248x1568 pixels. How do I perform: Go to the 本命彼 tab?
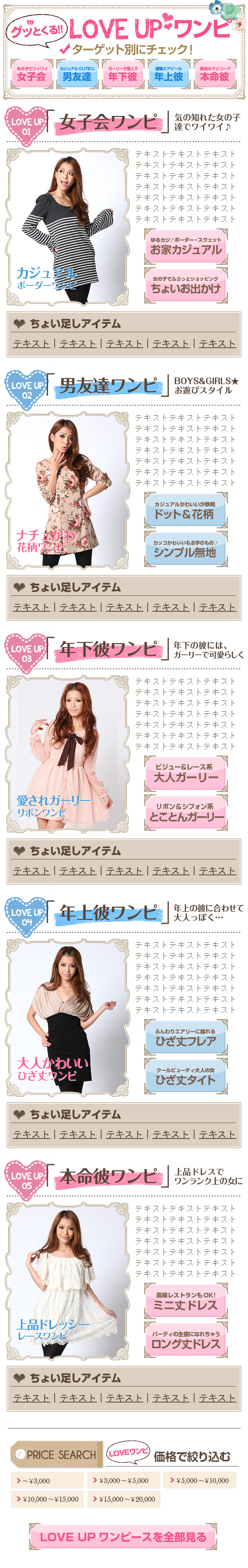point(215,74)
